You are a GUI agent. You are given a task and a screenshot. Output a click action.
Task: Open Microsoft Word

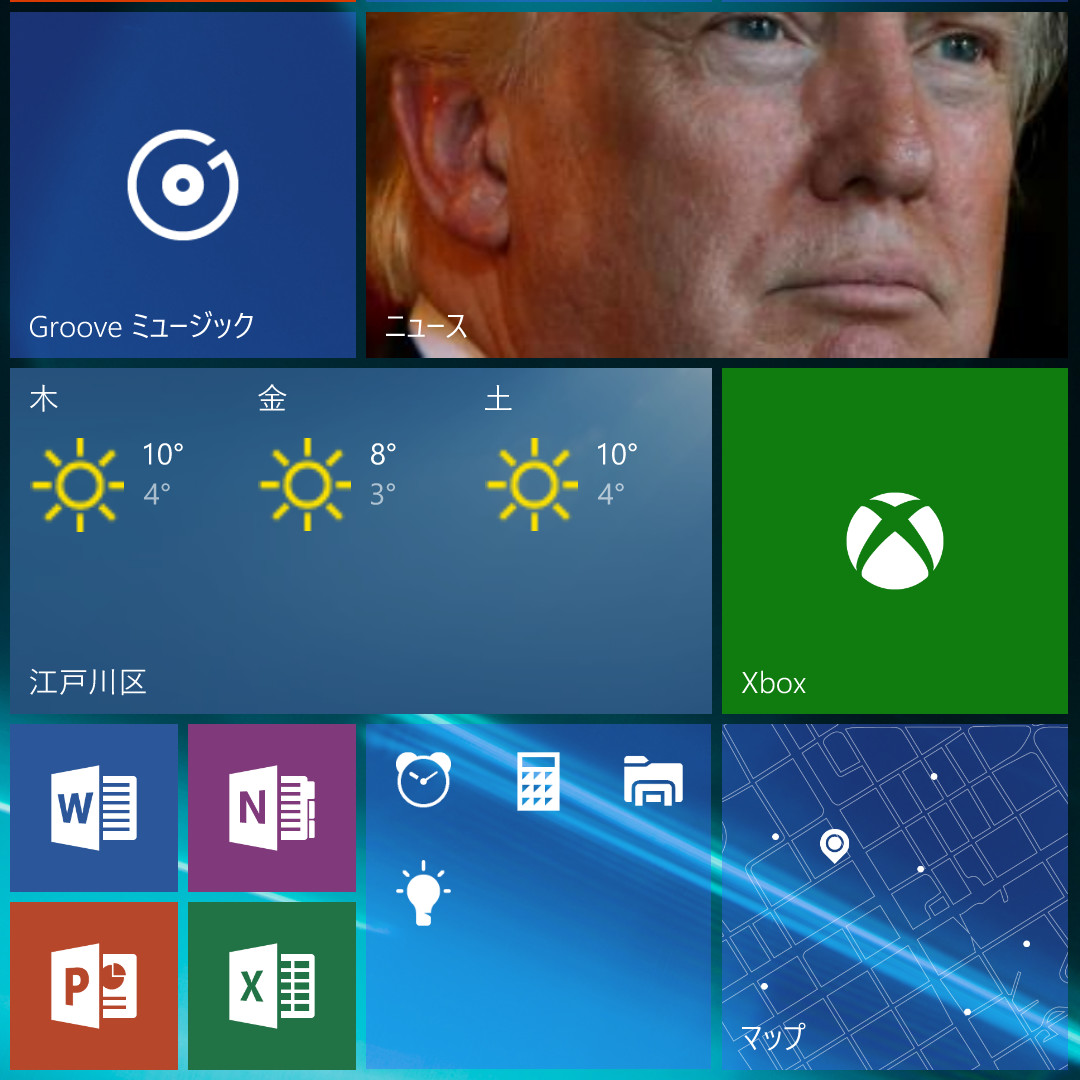point(94,807)
